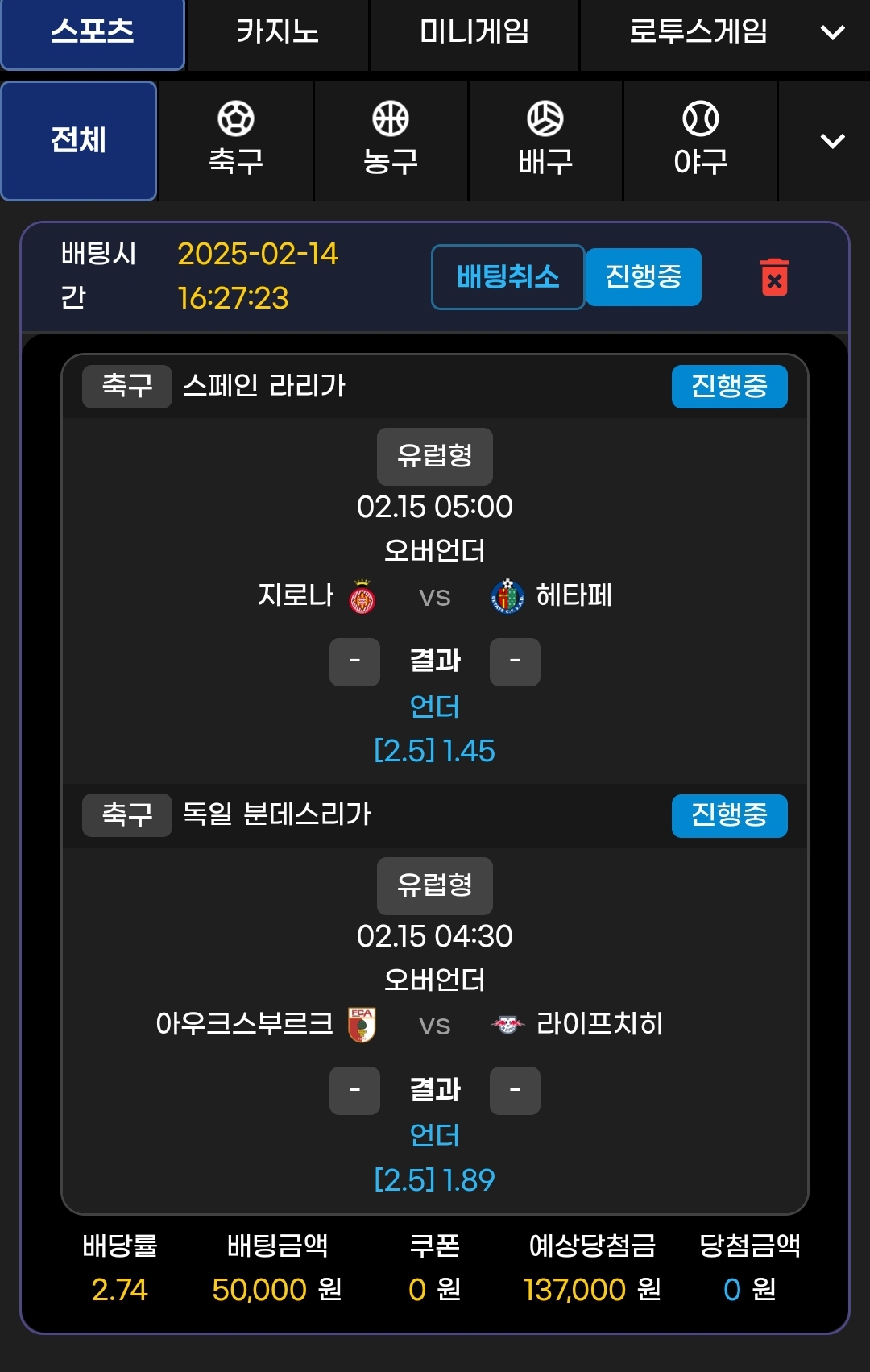Filter bets by 축구
The image size is (870, 1372).
236,140
